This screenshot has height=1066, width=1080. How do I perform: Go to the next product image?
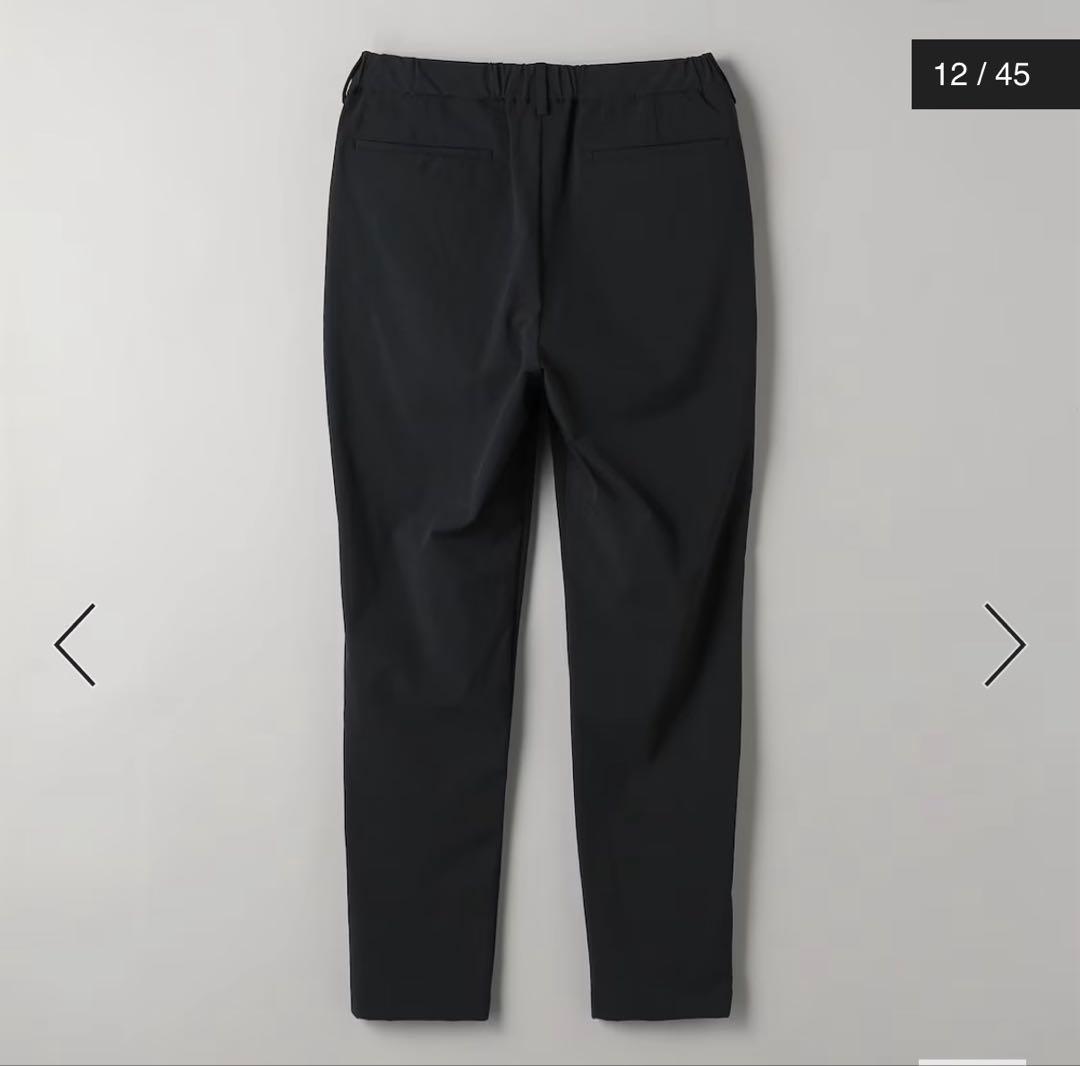point(1004,645)
